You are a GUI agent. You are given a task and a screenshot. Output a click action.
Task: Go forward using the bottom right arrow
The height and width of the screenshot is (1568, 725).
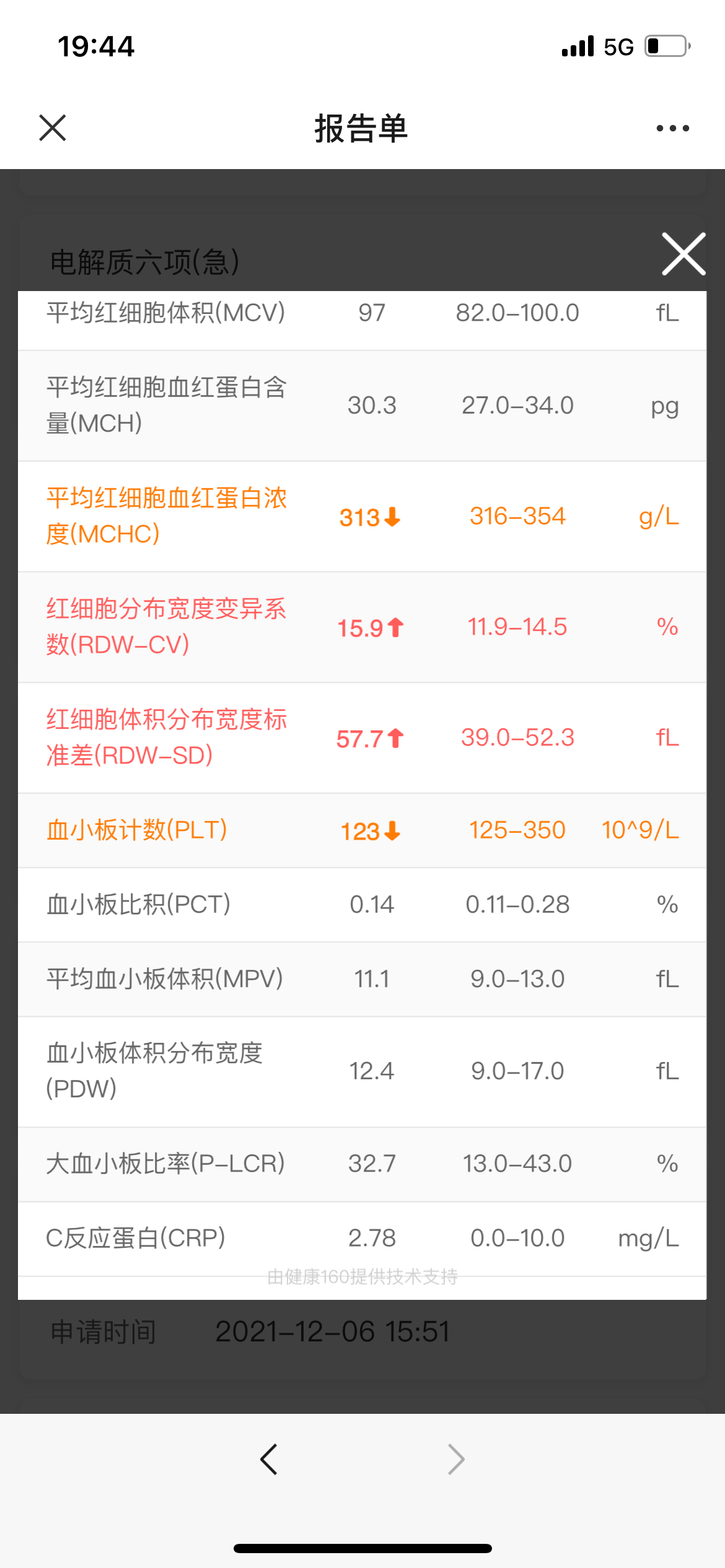[x=456, y=1460]
